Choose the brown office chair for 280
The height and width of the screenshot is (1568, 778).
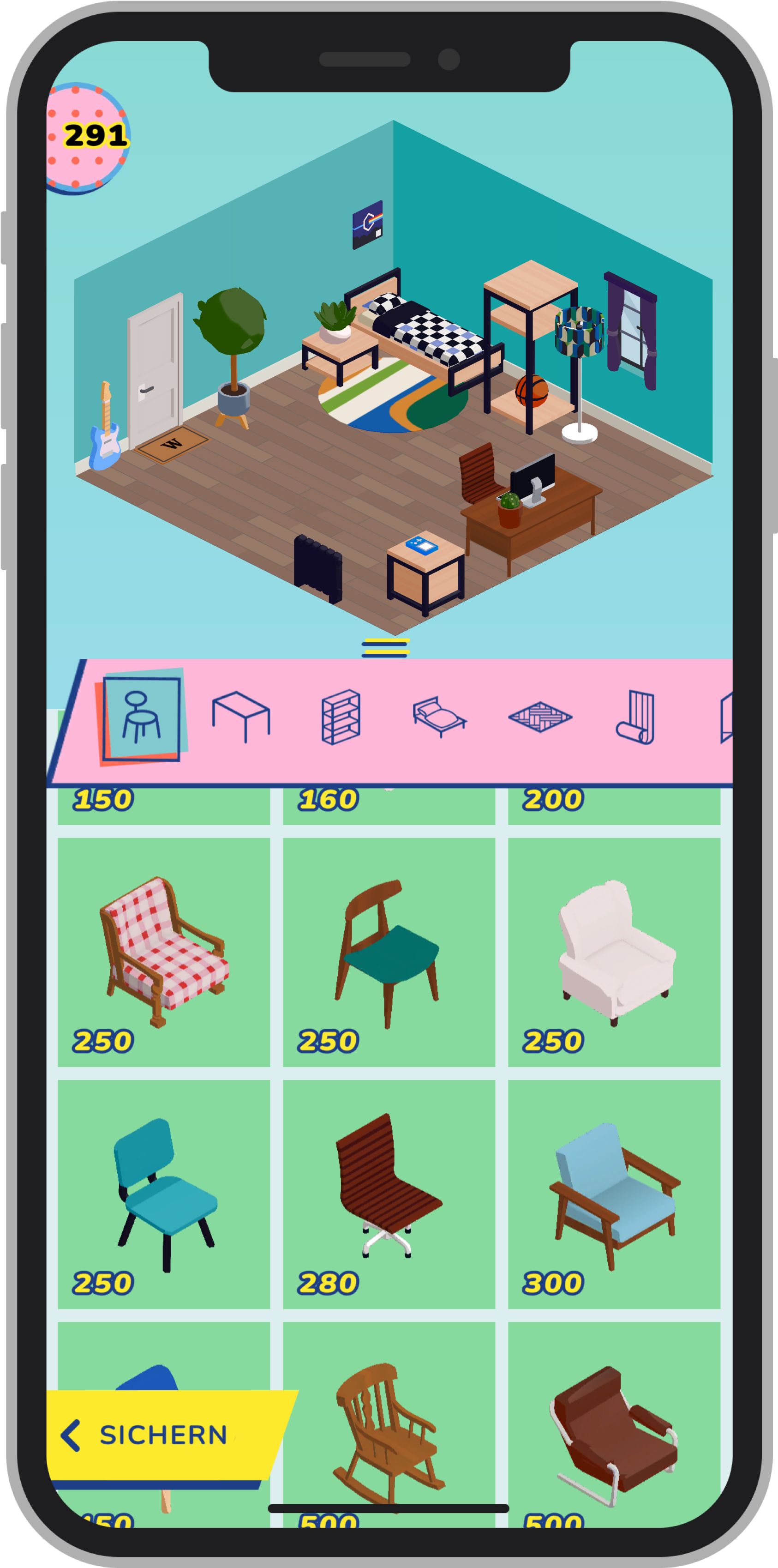(x=389, y=1193)
